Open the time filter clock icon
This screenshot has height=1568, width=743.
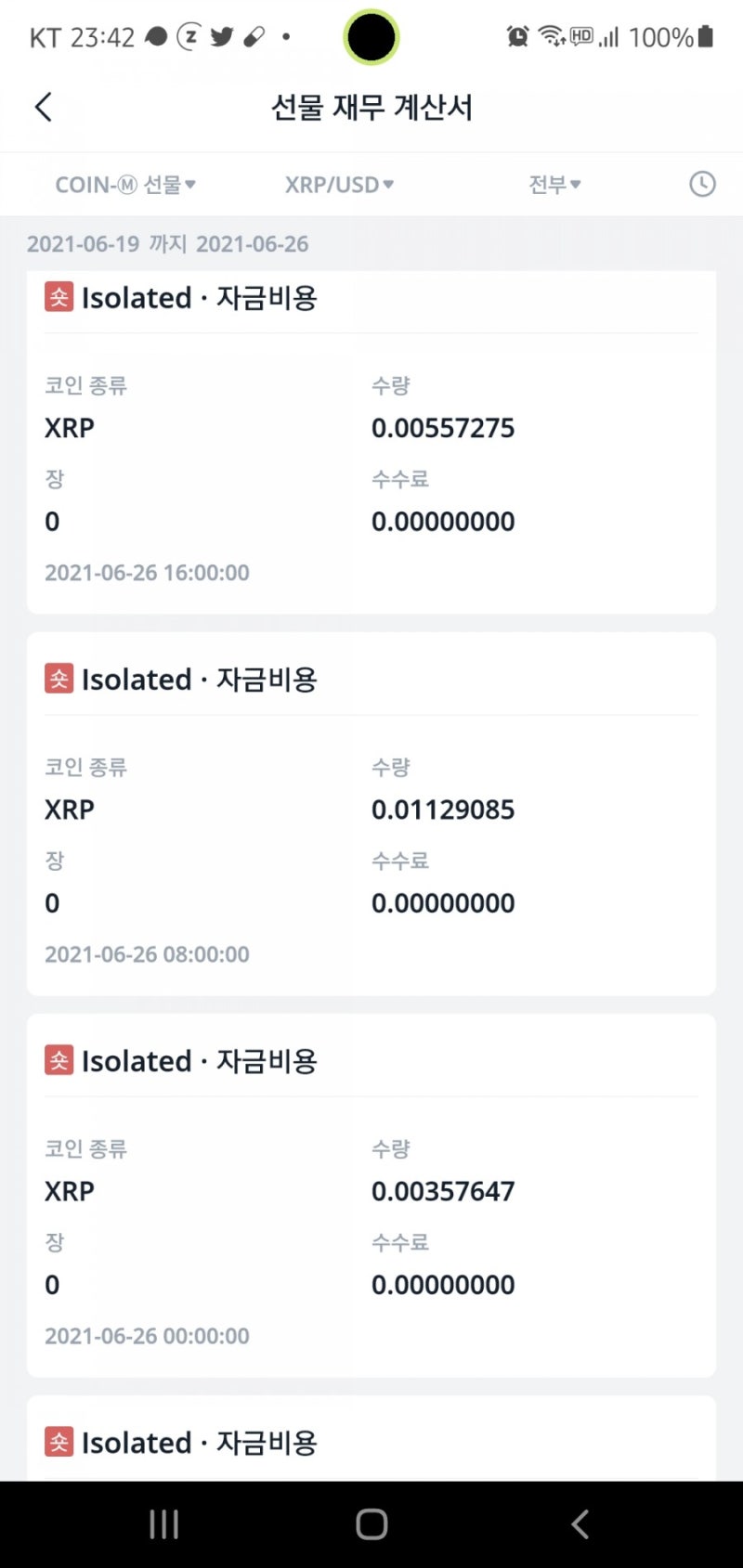(x=701, y=184)
